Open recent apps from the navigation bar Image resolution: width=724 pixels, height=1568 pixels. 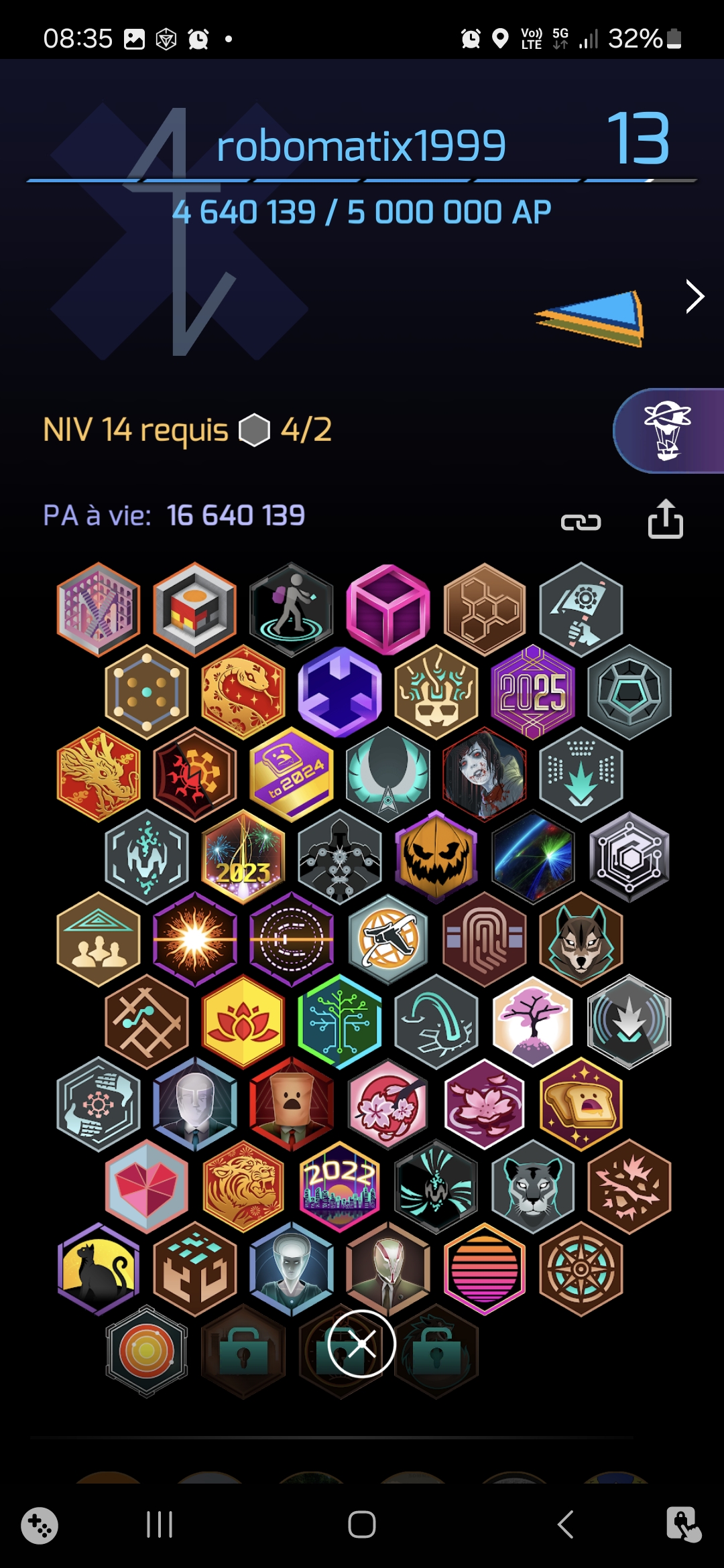click(x=160, y=1524)
